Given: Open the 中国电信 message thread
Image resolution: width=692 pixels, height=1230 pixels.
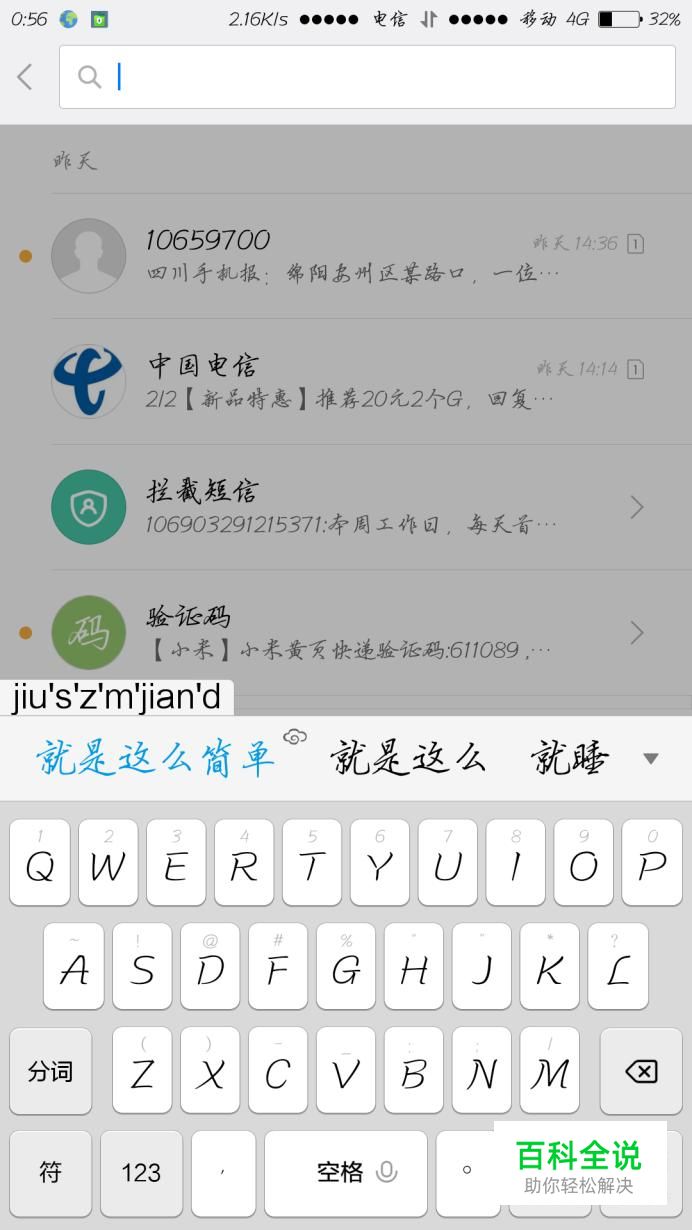Looking at the screenshot, I should coord(346,382).
